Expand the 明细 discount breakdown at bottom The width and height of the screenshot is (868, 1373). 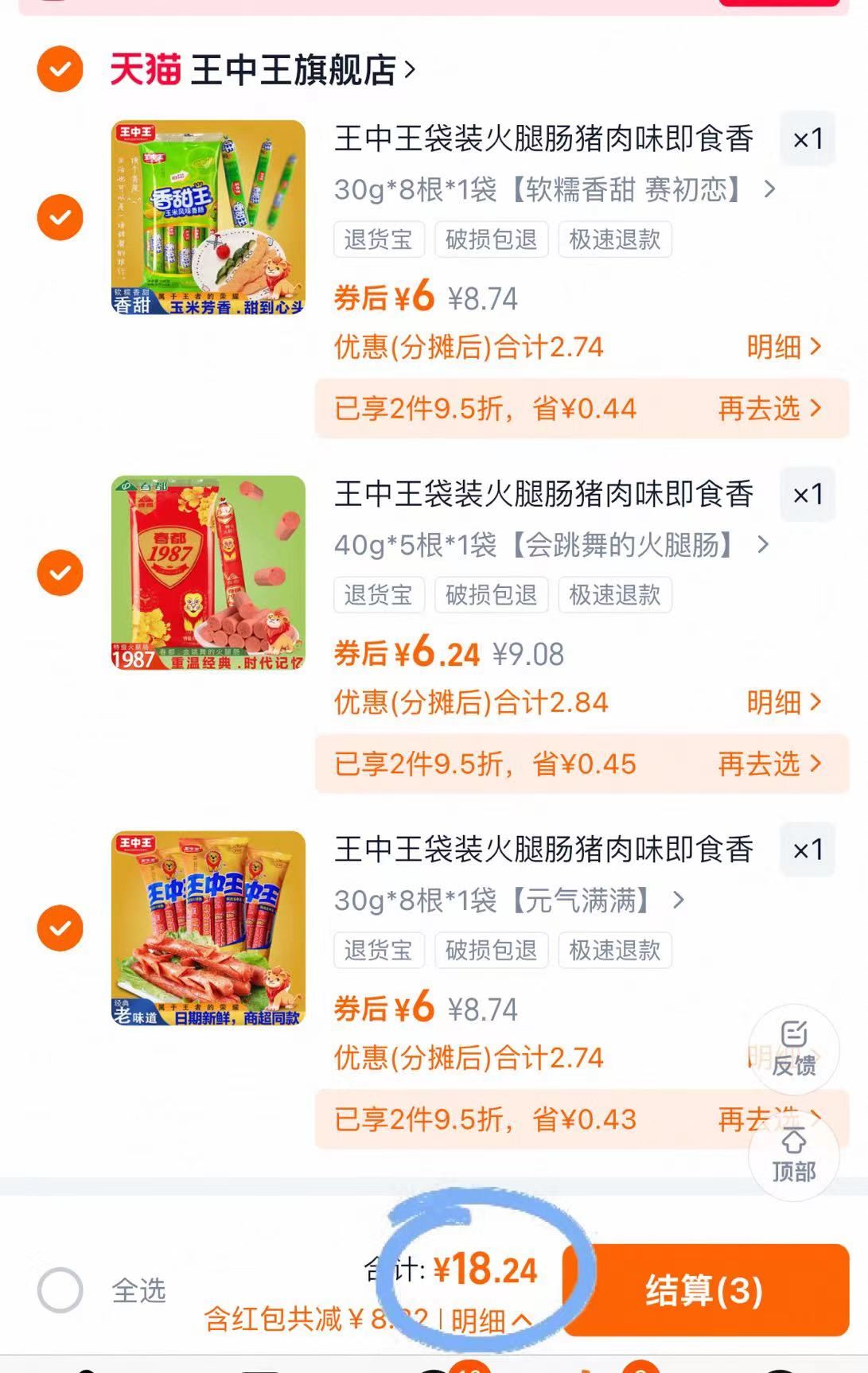(x=490, y=1320)
